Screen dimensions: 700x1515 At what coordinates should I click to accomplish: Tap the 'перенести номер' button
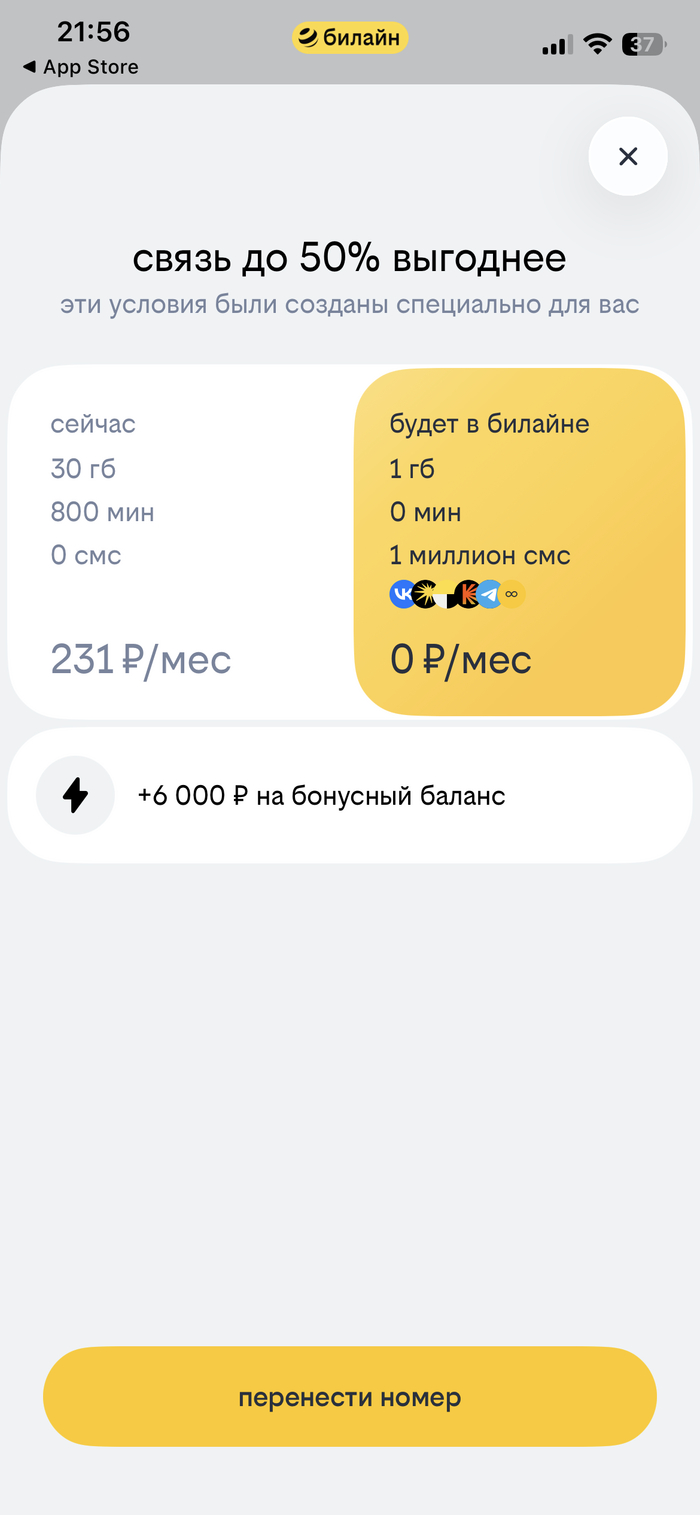pos(350,1396)
